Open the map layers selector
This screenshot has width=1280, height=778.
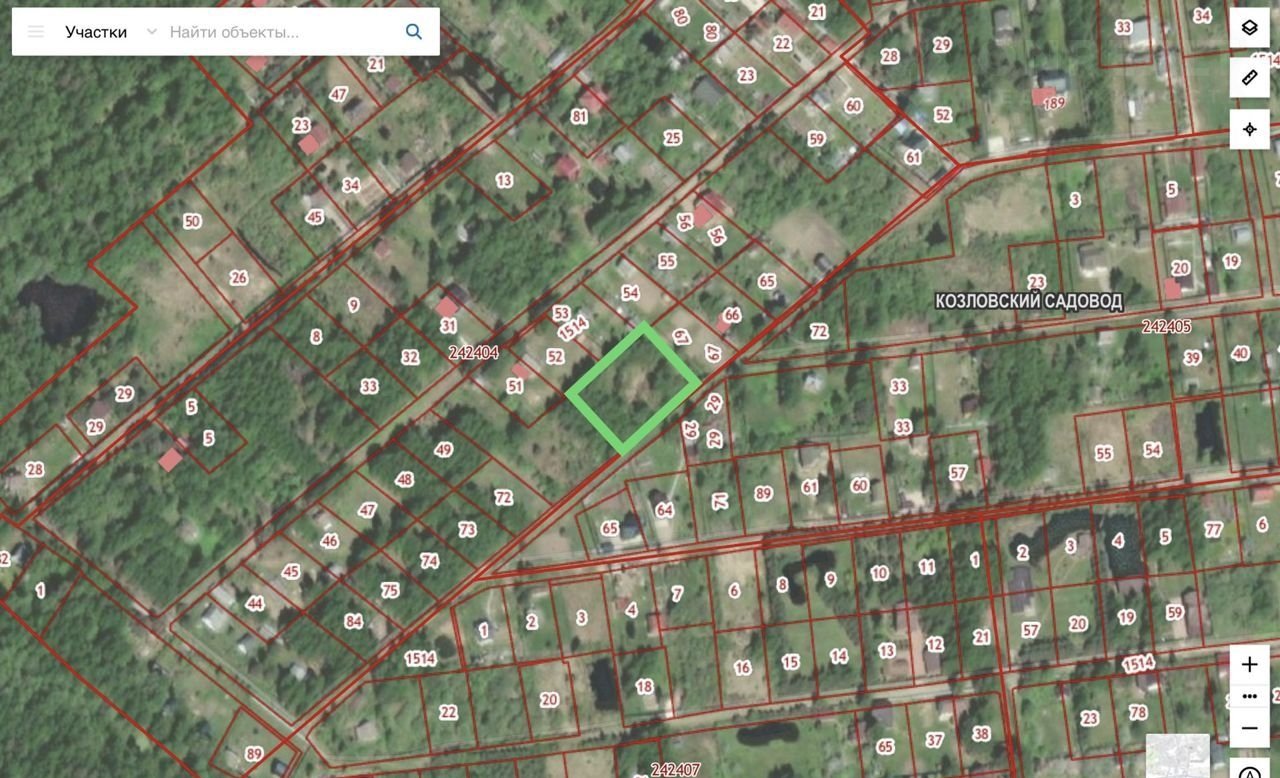pyautogui.click(x=1249, y=28)
